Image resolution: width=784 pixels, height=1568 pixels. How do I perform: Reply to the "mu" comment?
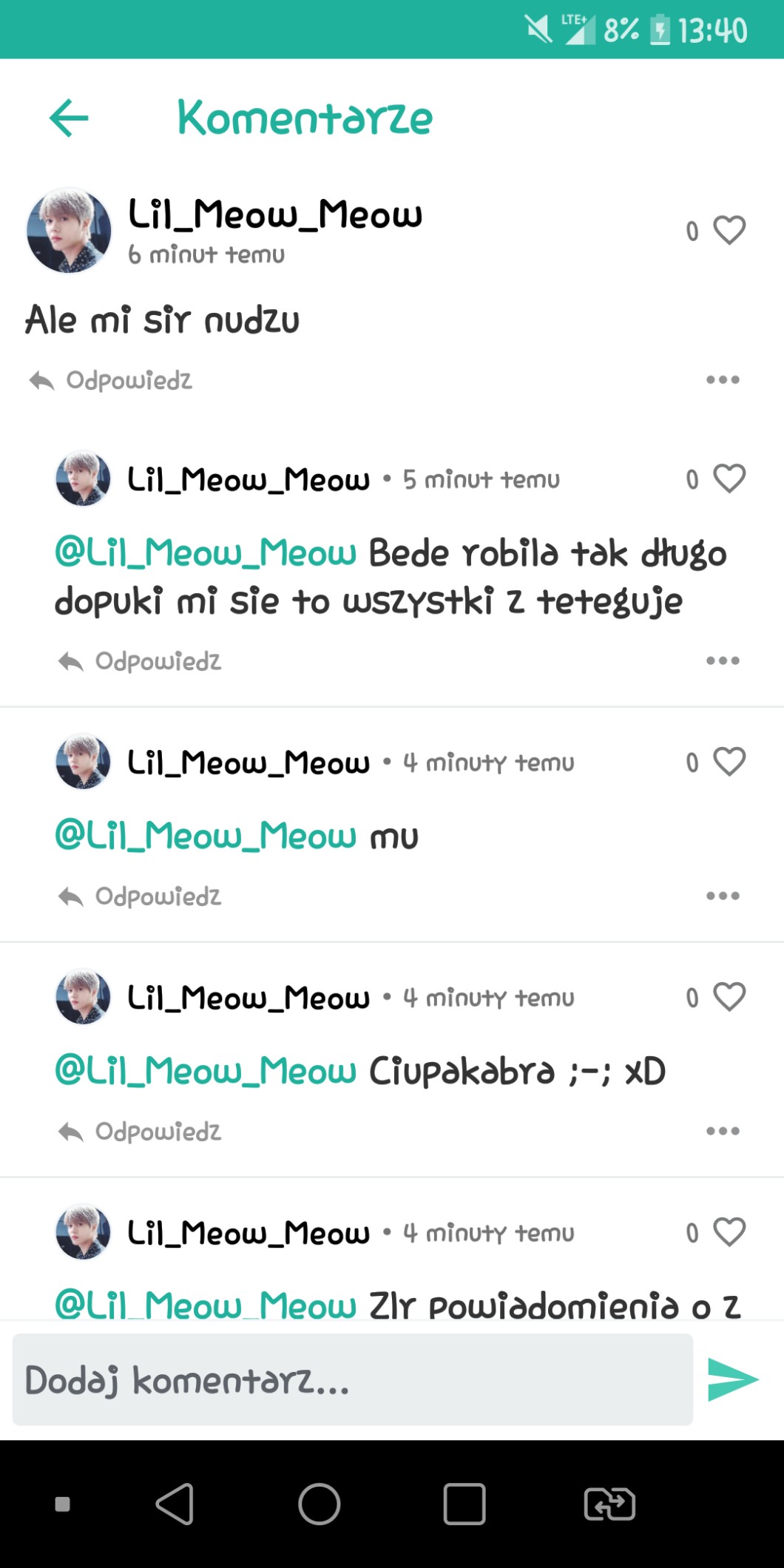(141, 896)
